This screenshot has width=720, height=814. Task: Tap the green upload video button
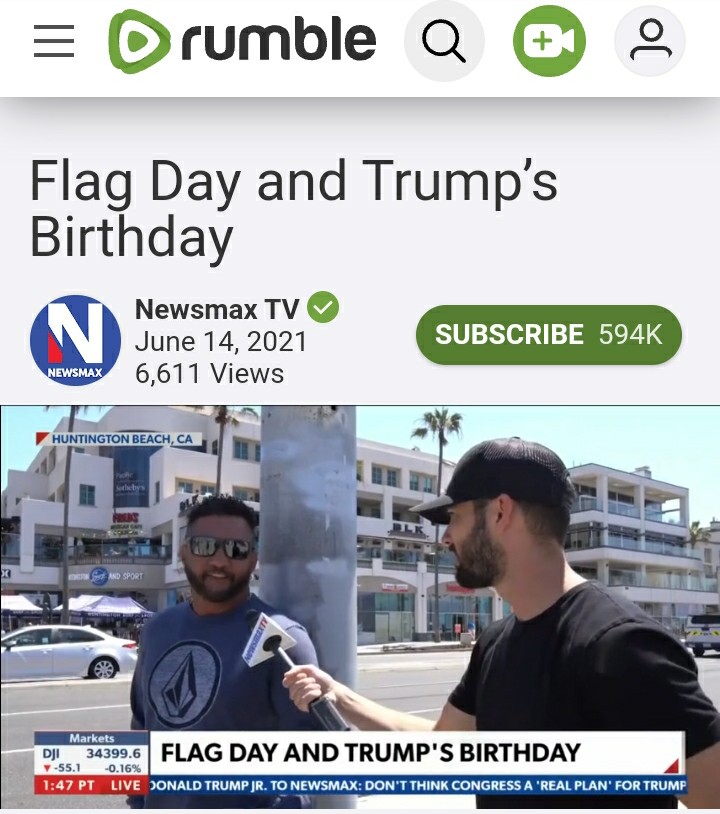click(549, 41)
